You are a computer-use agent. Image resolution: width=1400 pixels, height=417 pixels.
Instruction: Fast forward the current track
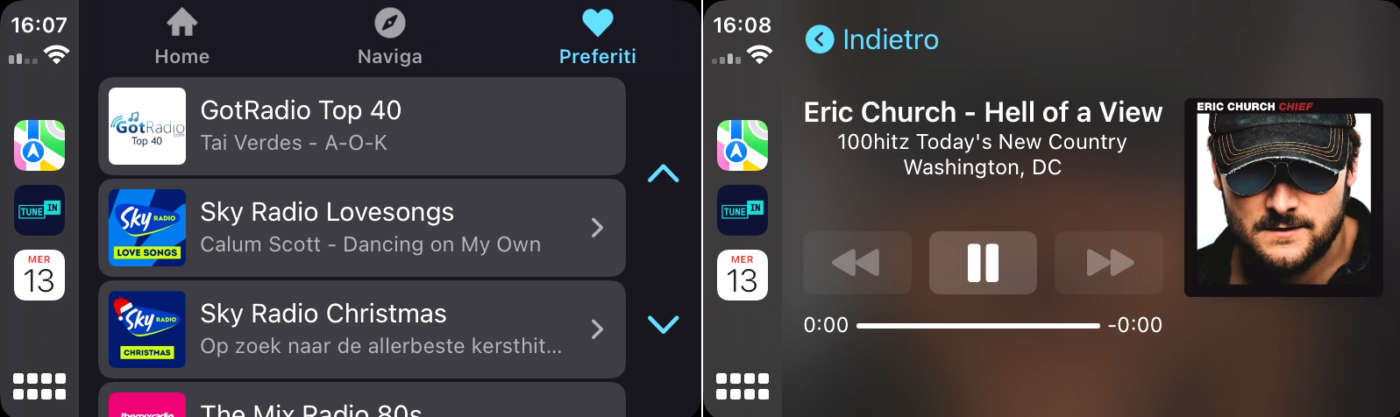point(1108,263)
